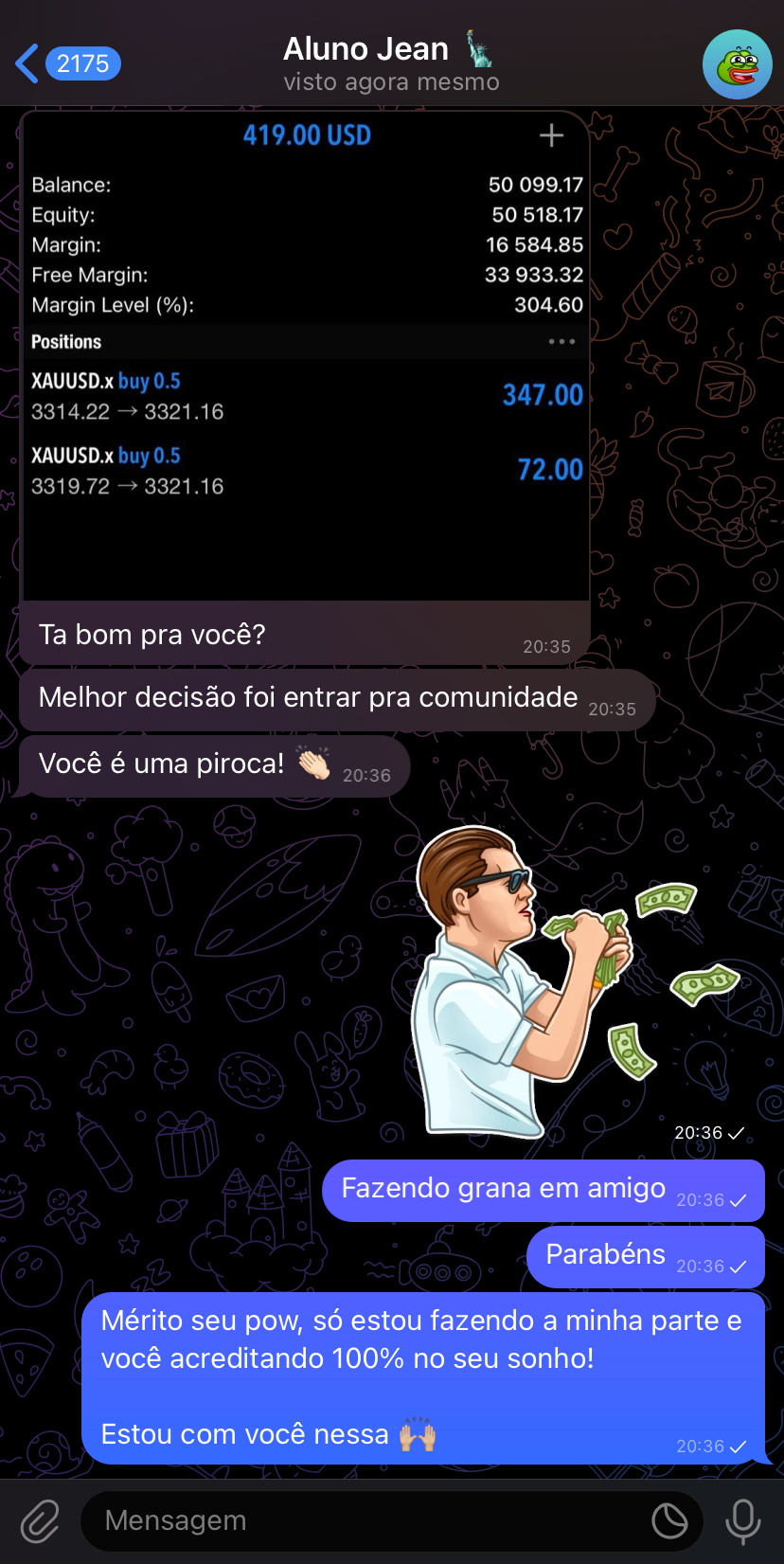Image resolution: width=784 pixels, height=1564 pixels.
Task: Open Aluno Jean's profile avatar
Action: 737,64
